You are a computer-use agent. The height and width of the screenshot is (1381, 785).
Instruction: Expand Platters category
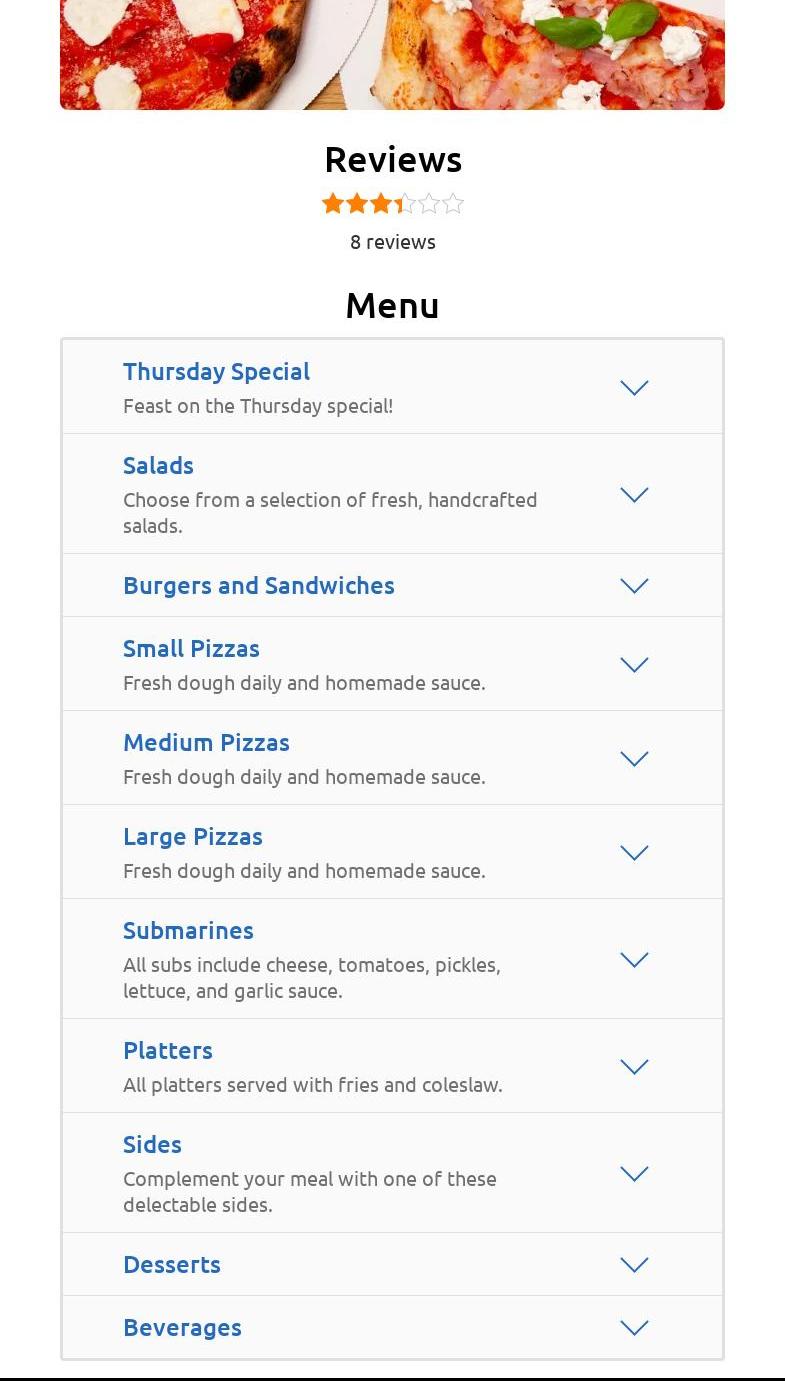tap(634, 1066)
